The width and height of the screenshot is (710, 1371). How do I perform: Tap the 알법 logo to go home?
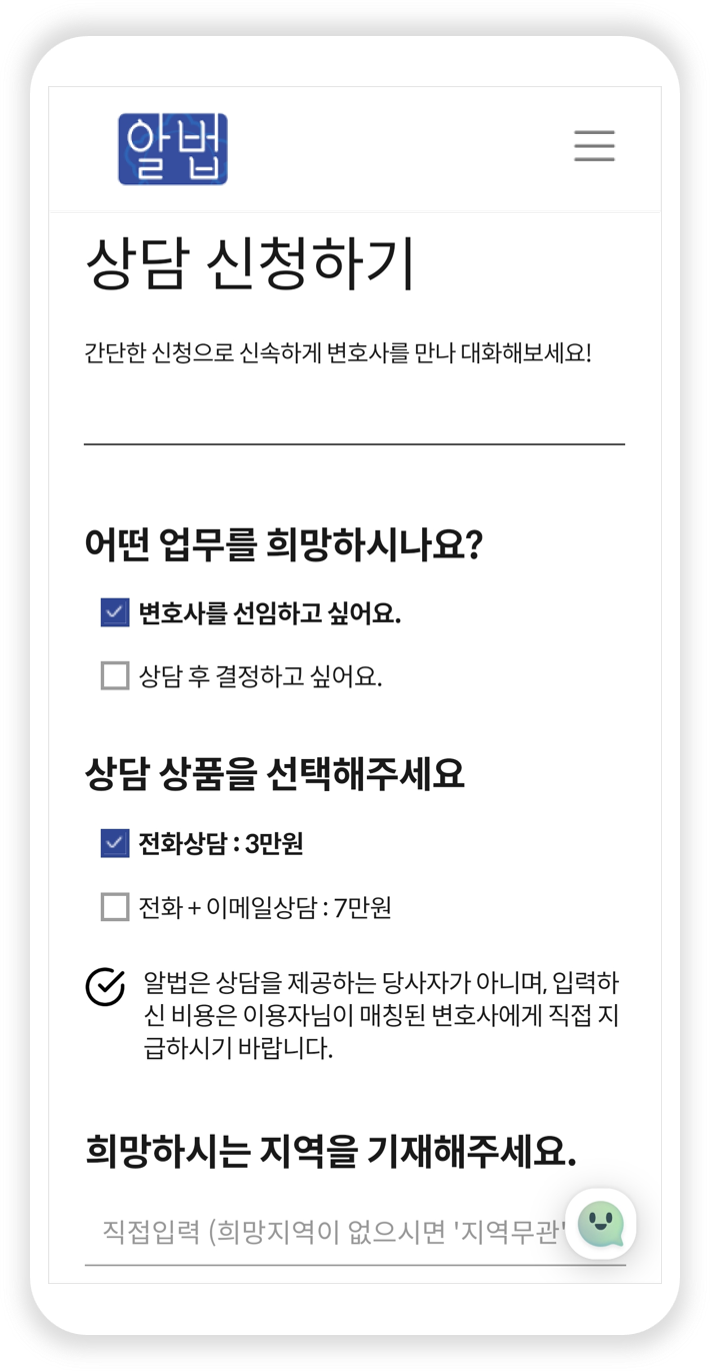tap(173, 149)
